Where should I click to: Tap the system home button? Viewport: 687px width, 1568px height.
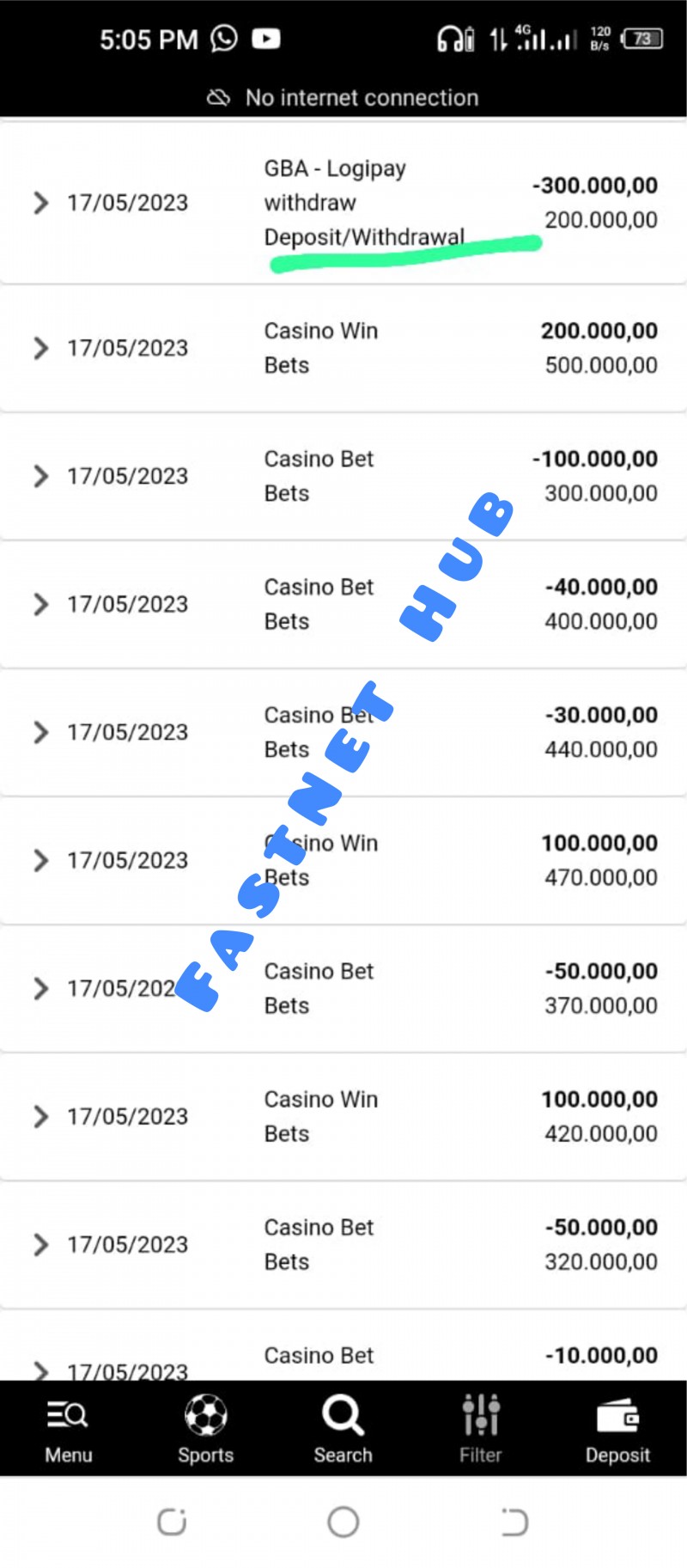point(343,1522)
